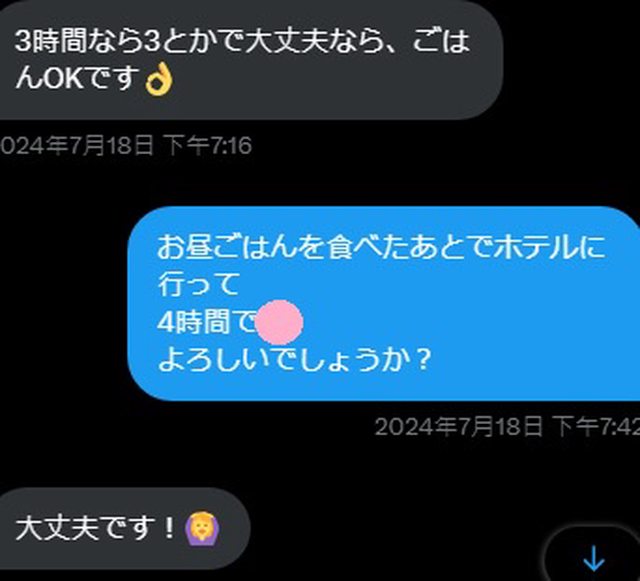The width and height of the screenshot is (640, 581).
Task: Jump to latest messages with down arrow
Action: coord(594,557)
